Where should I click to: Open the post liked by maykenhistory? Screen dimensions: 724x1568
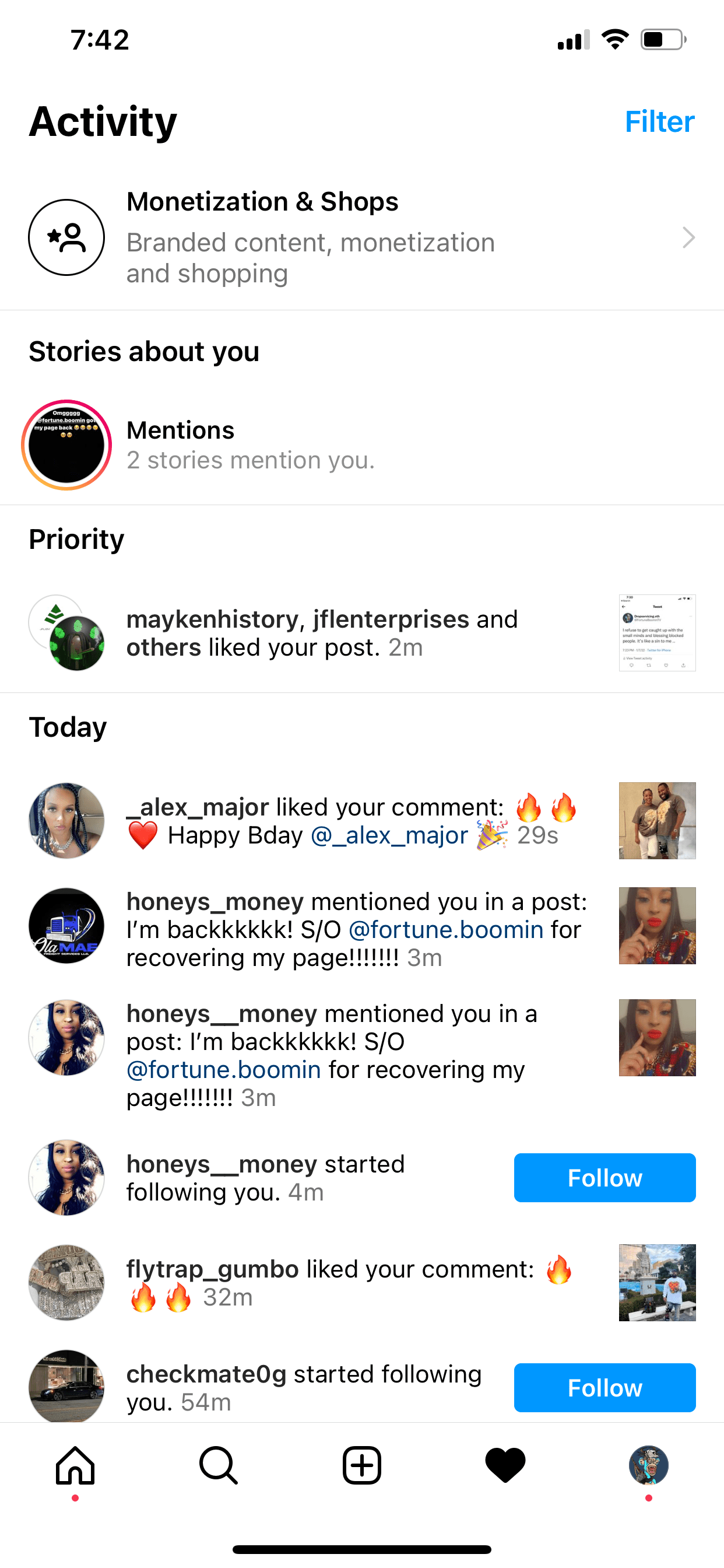pos(656,632)
